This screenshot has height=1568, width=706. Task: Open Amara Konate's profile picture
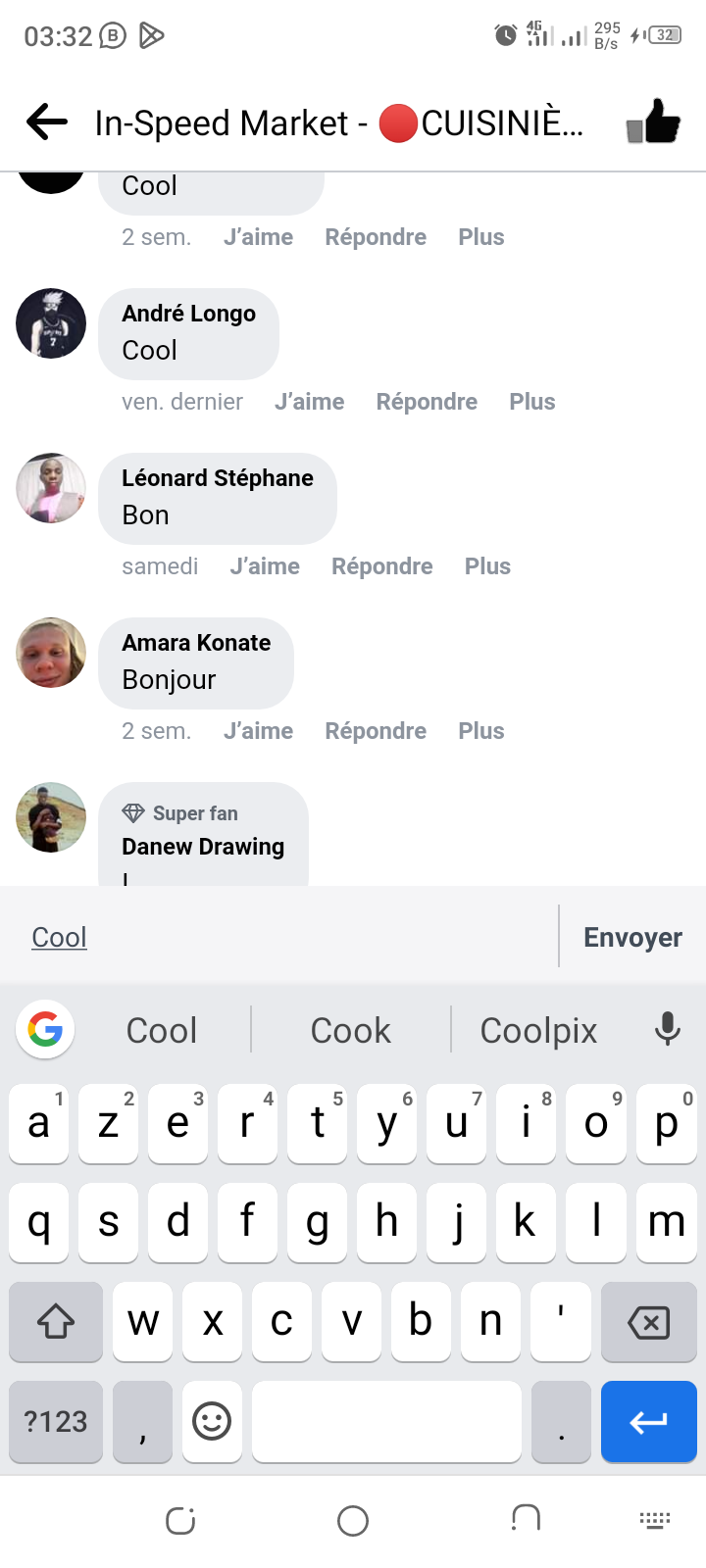click(51, 653)
